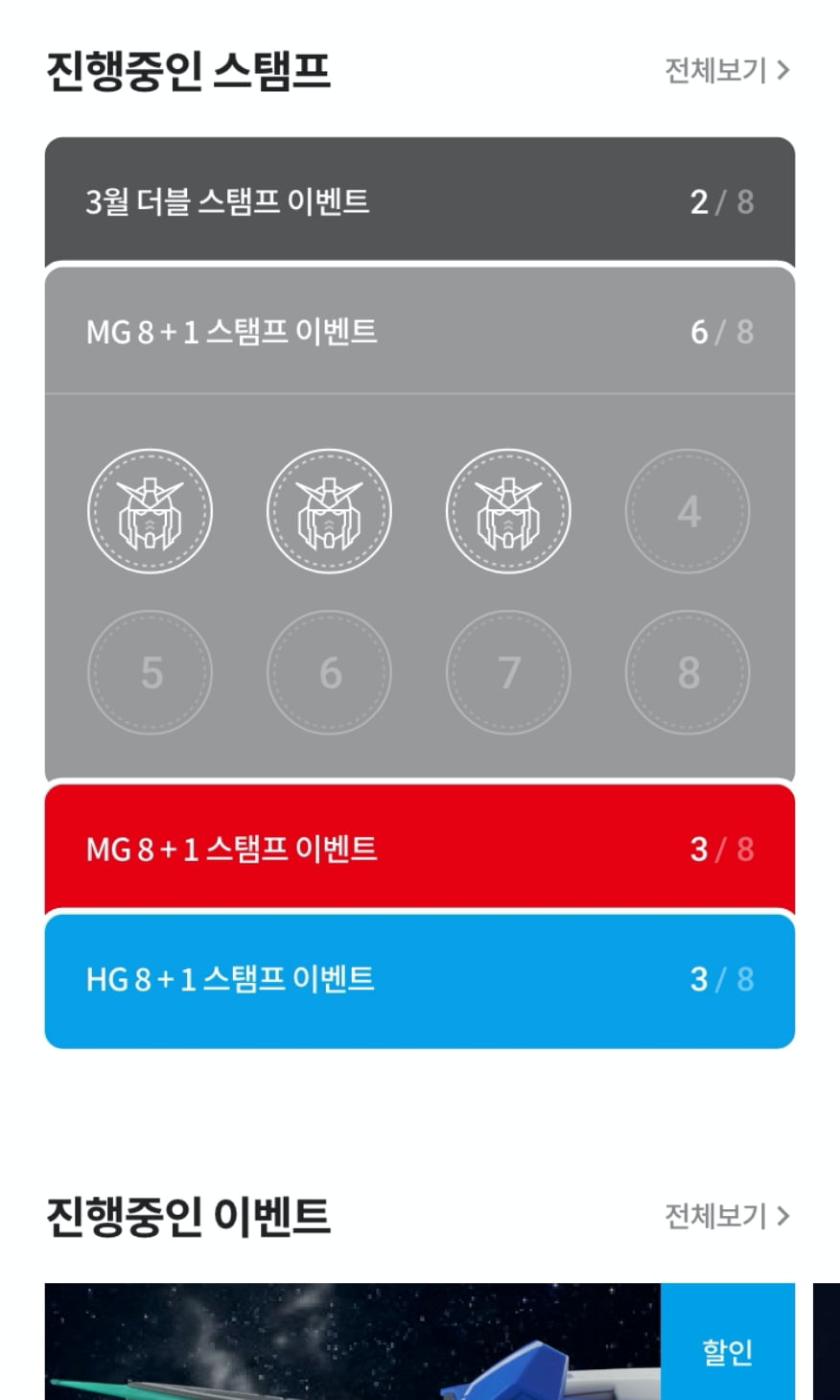840x1400 pixels.
Task: Open 전체보기 next to 진행중인 스탬프
Action: pyautogui.click(x=727, y=70)
